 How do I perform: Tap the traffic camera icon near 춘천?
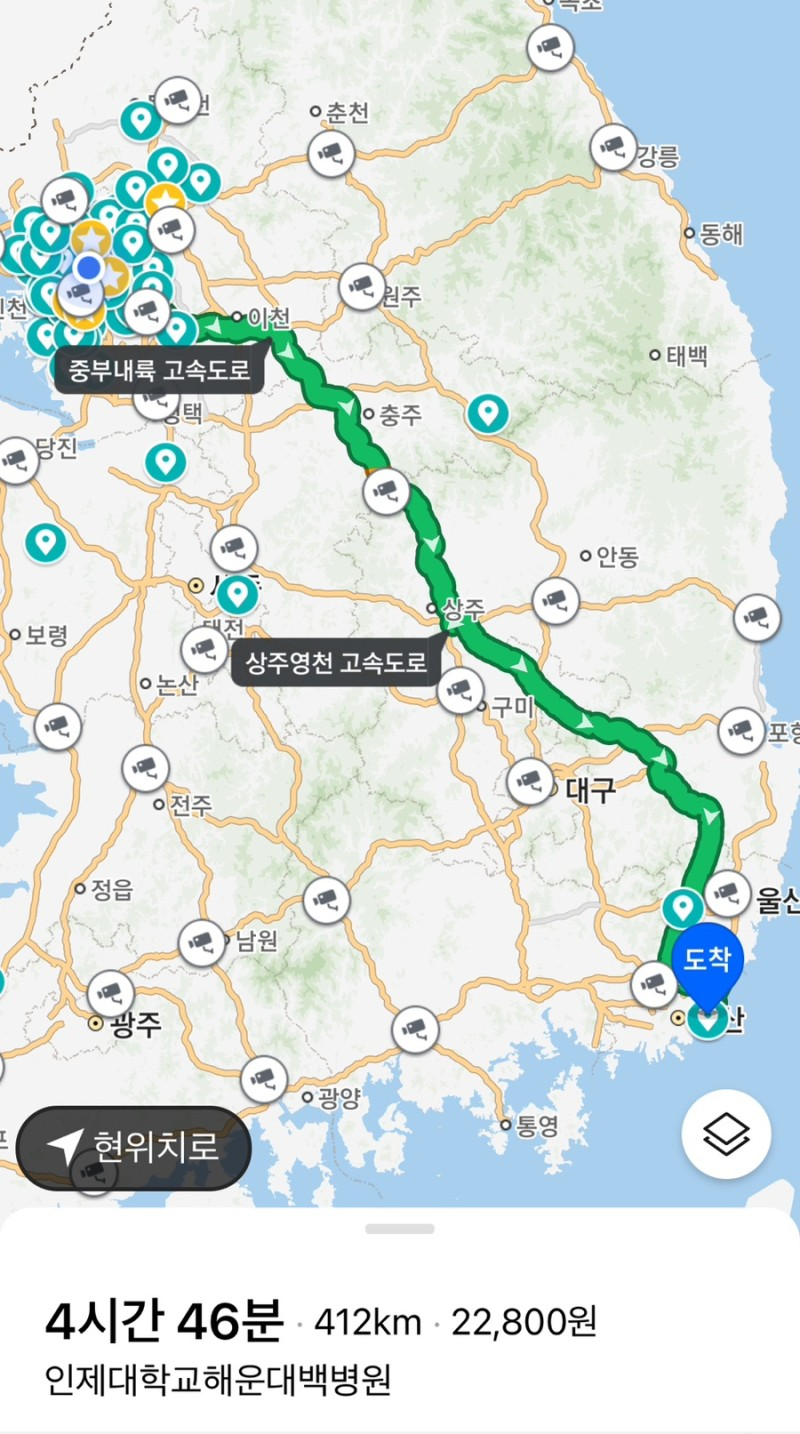(331, 153)
